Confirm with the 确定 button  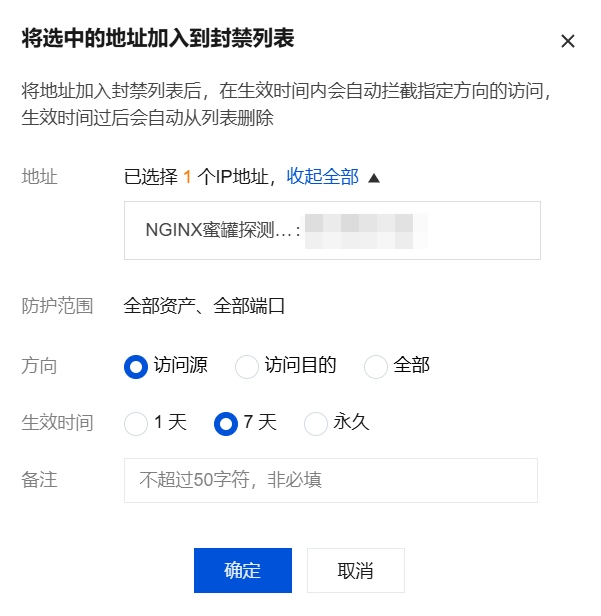242,571
